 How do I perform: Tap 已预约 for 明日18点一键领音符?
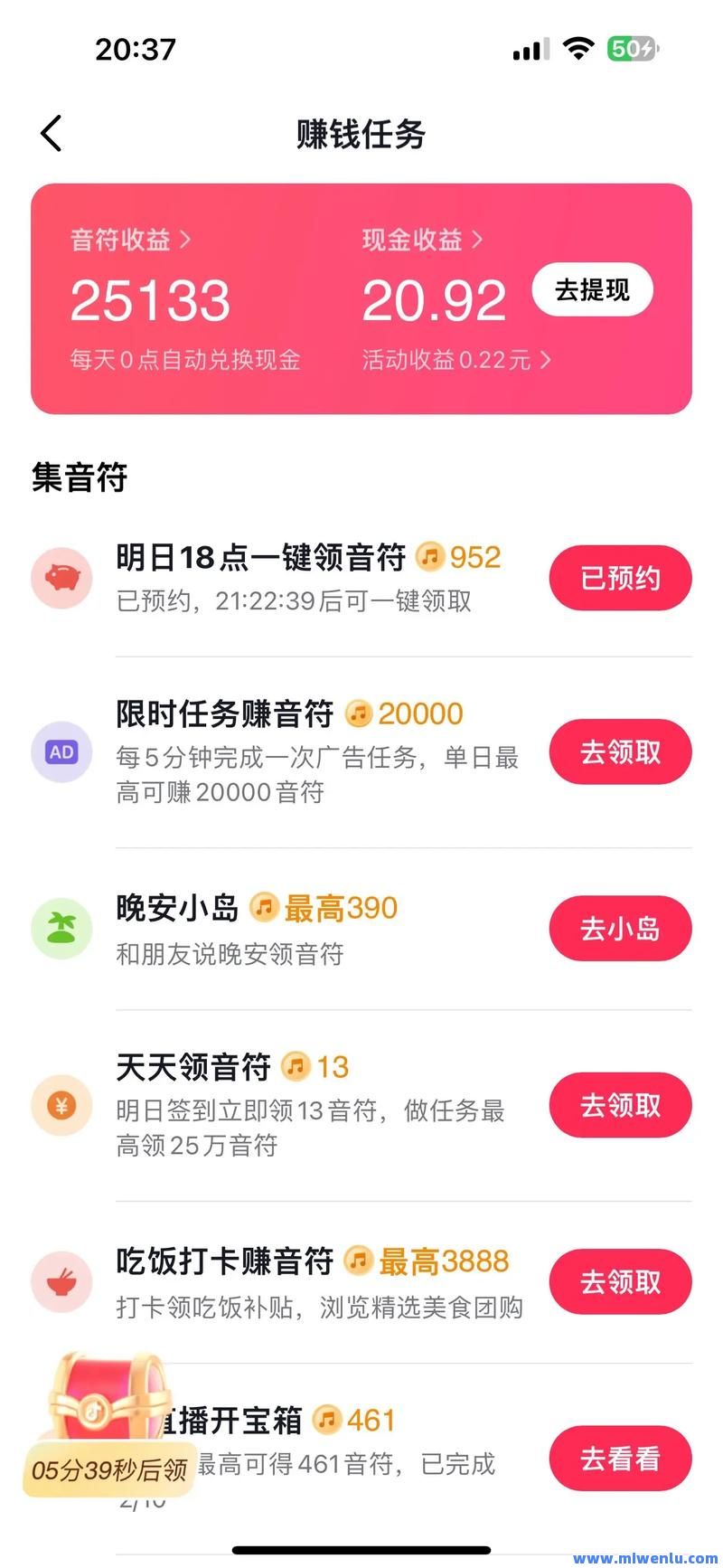620,578
